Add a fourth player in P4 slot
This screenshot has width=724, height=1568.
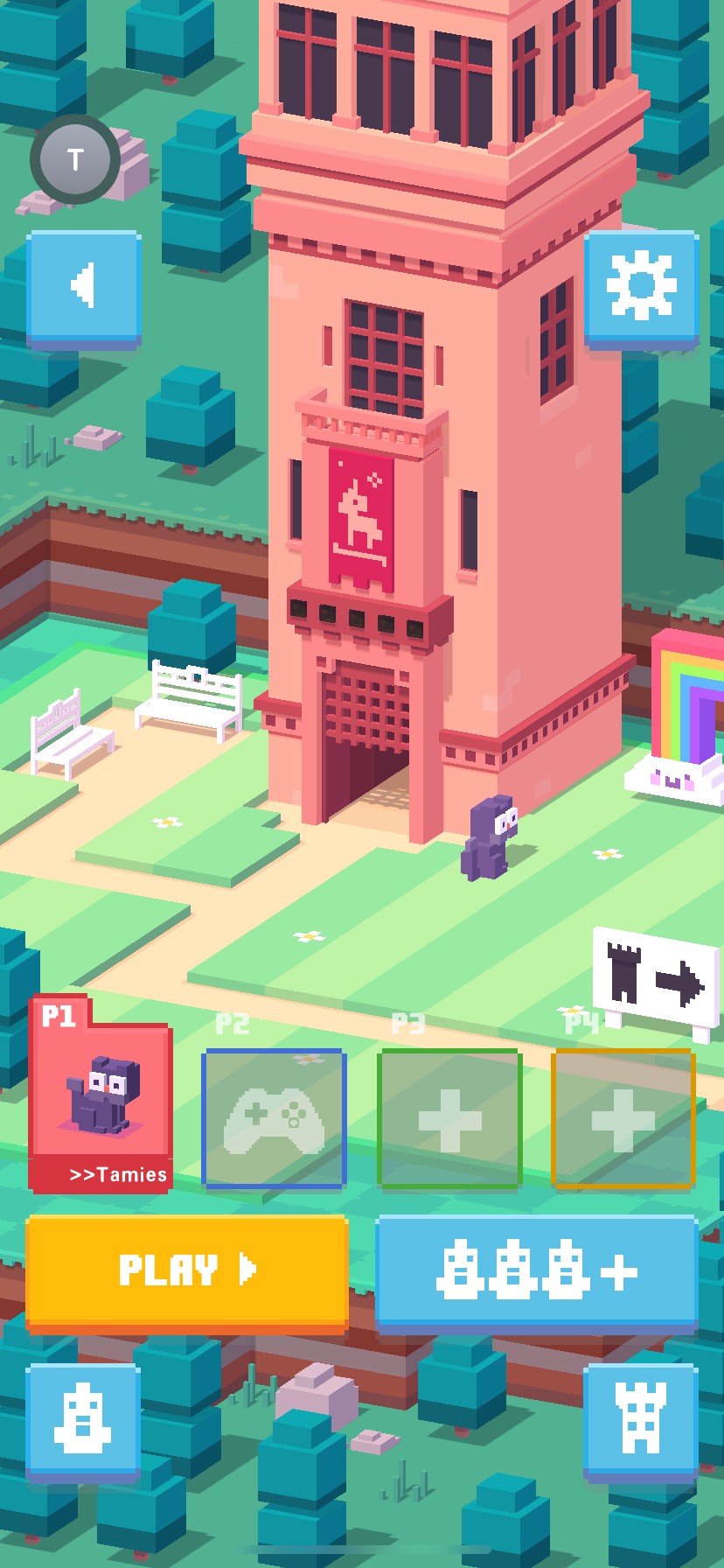[x=623, y=1117]
